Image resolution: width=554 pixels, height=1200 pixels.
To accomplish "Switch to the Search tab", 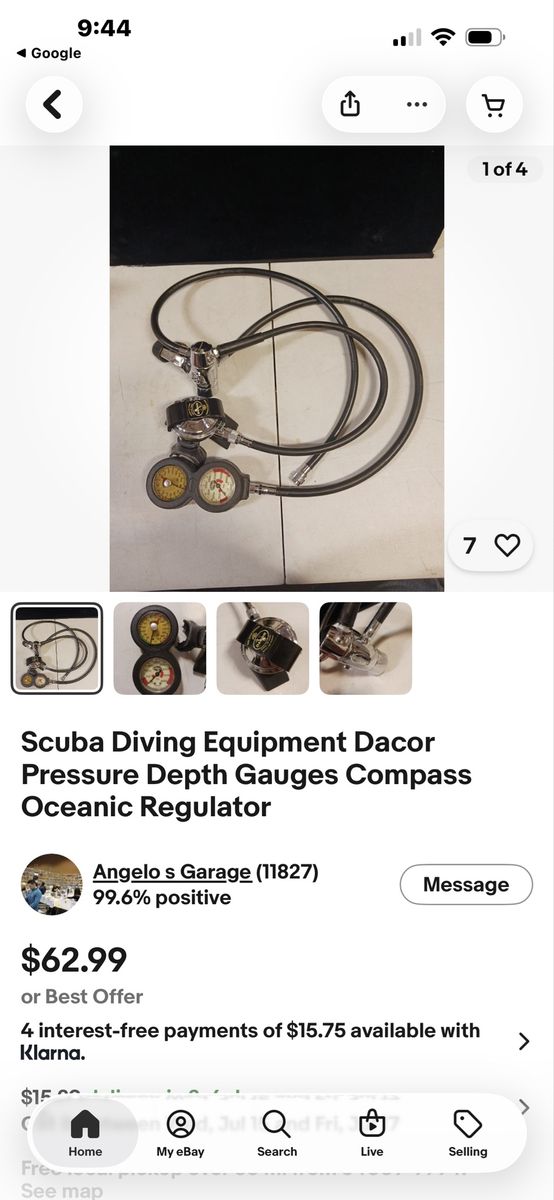I will [277, 1133].
